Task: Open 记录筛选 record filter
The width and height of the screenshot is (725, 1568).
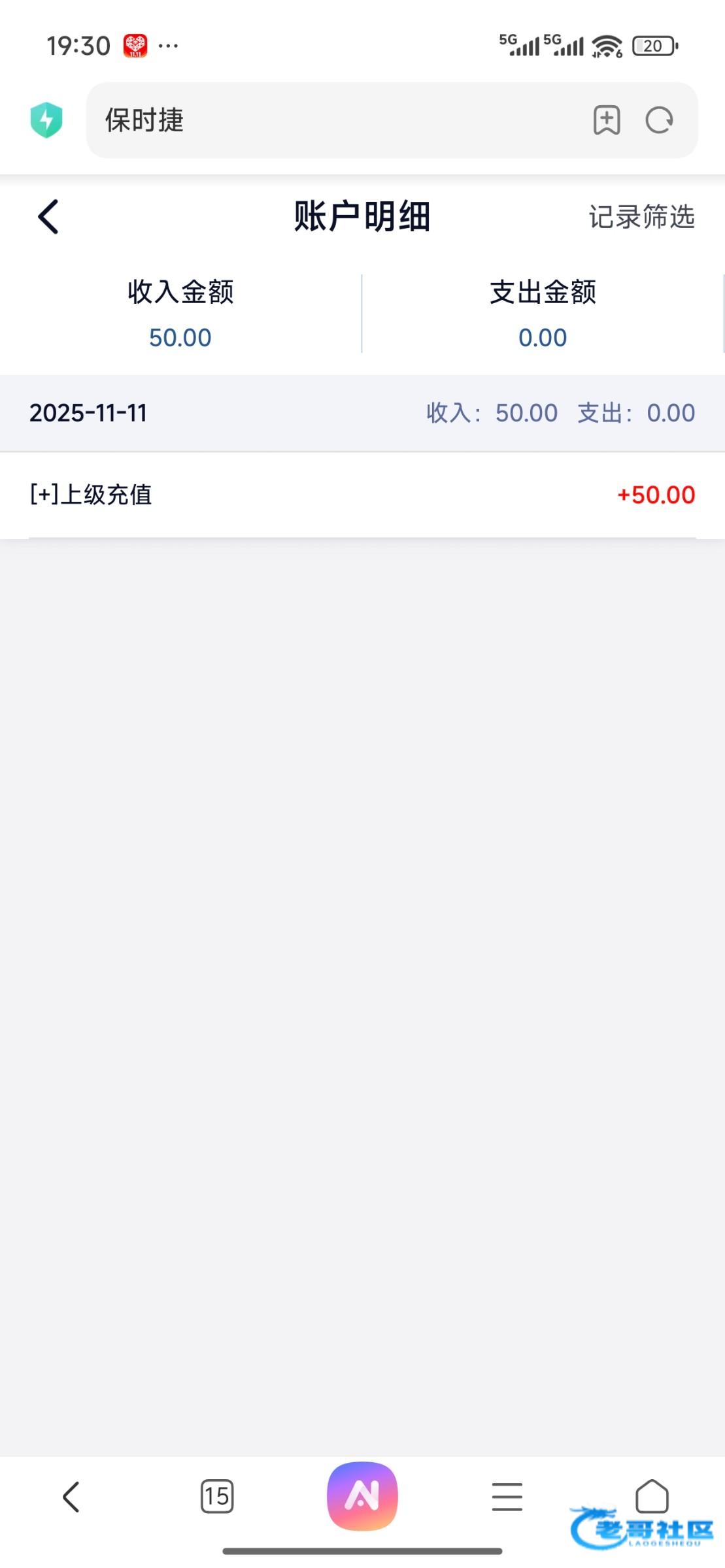Action: 641,217
